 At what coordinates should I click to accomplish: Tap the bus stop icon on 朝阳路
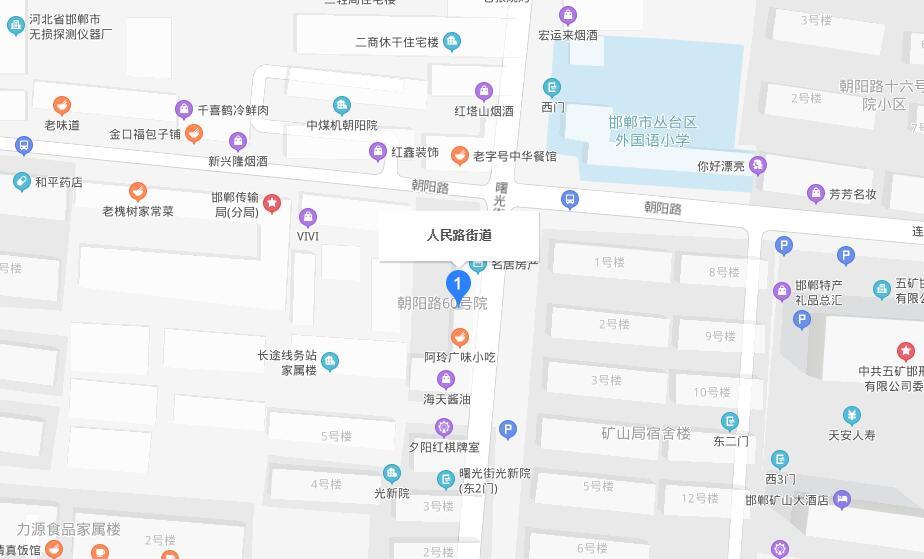pos(570,199)
